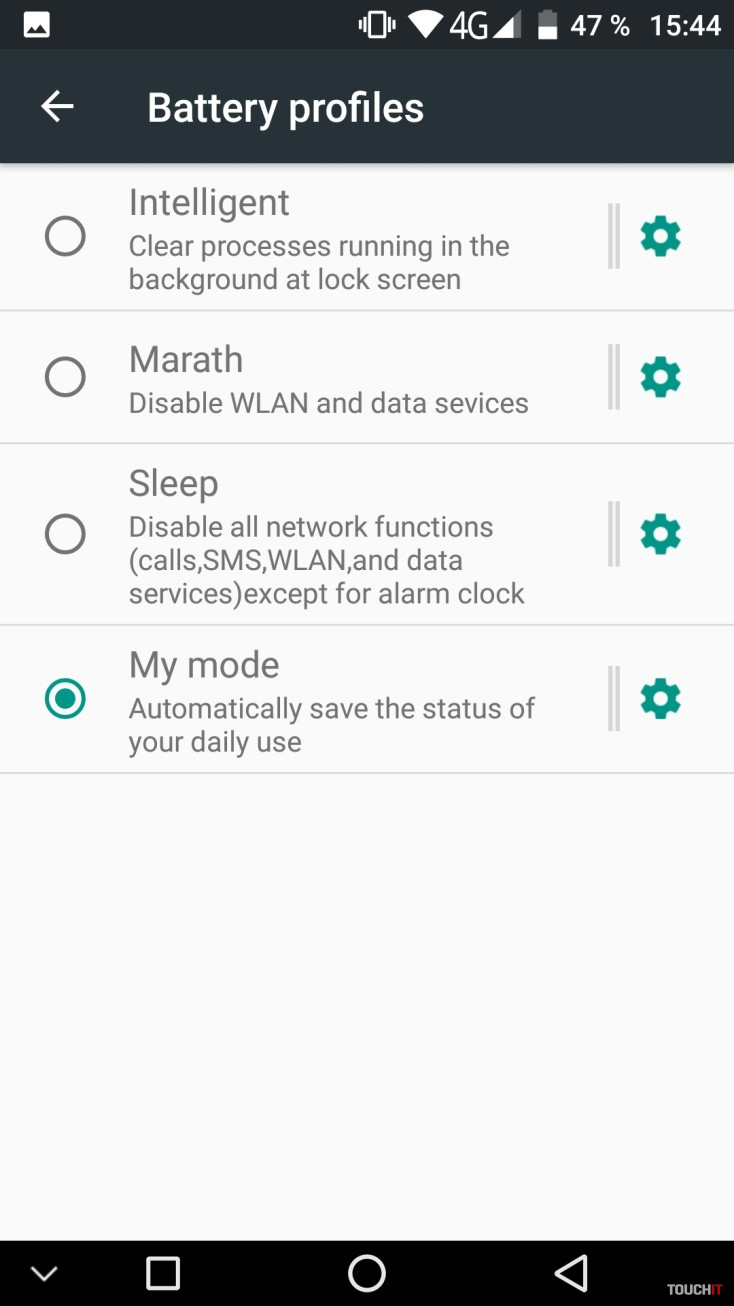The height and width of the screenshot is (1306, 734).
Task: Open settings gear for Intelligent profile
Action: (x=660, y=237)
